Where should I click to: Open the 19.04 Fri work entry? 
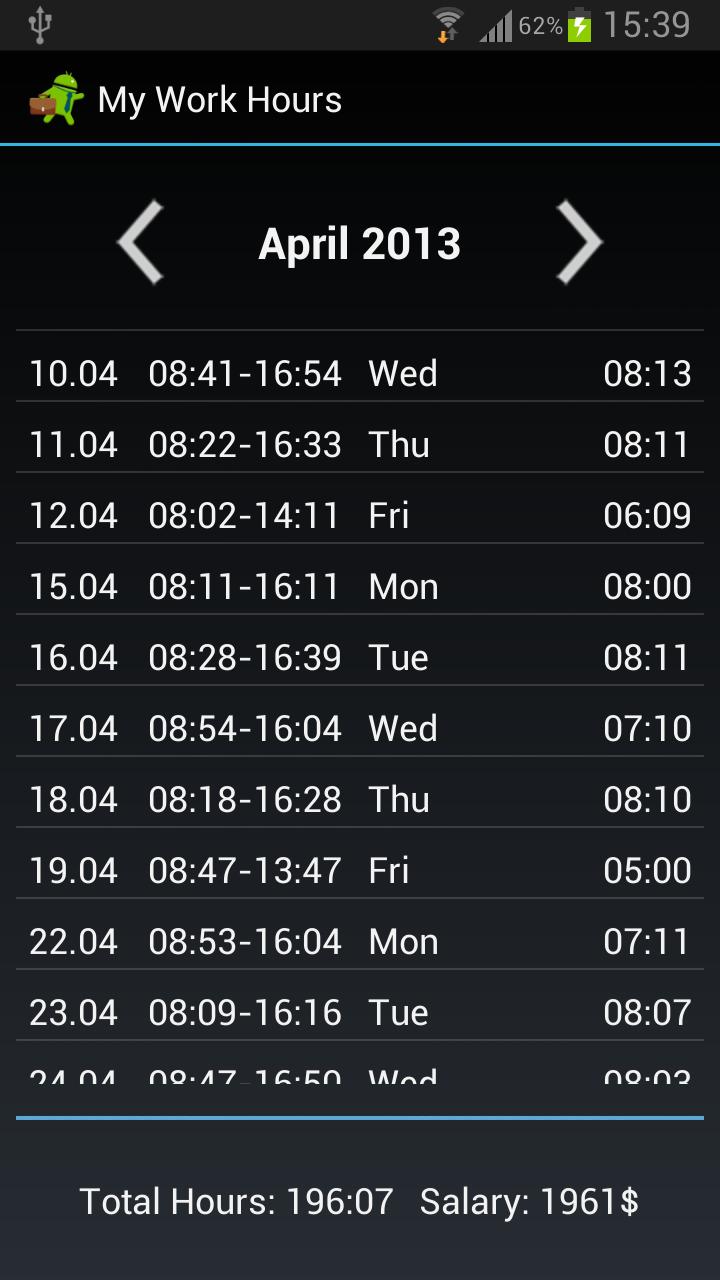360,871
